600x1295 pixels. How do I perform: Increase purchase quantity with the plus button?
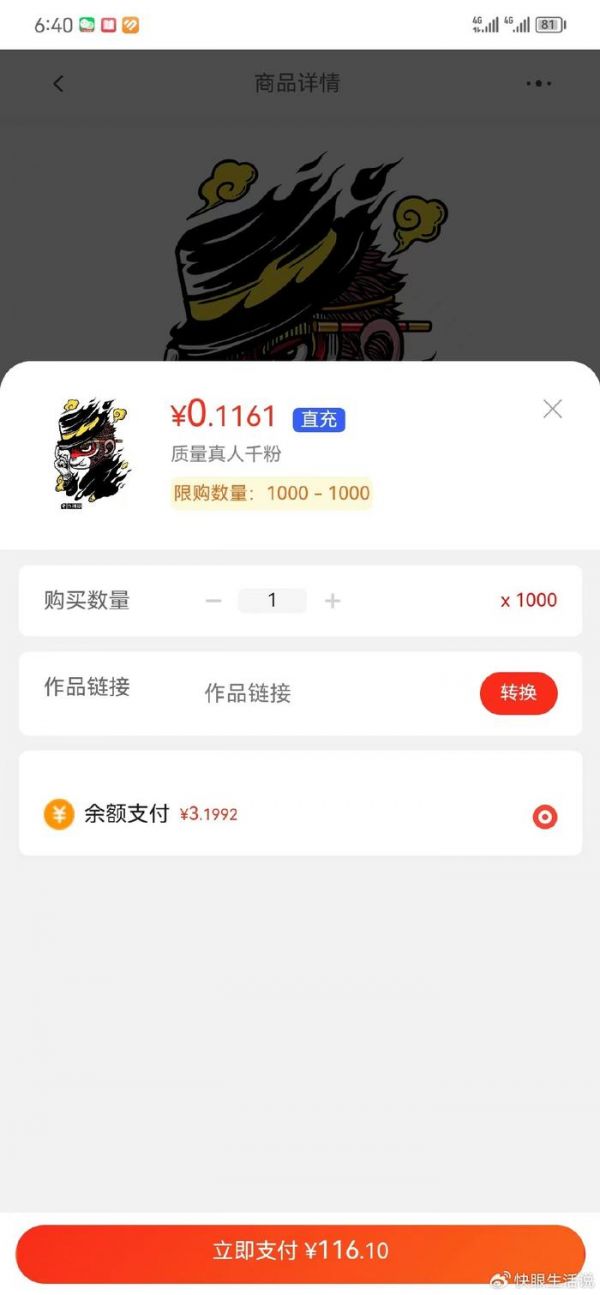tap(333, 601)
